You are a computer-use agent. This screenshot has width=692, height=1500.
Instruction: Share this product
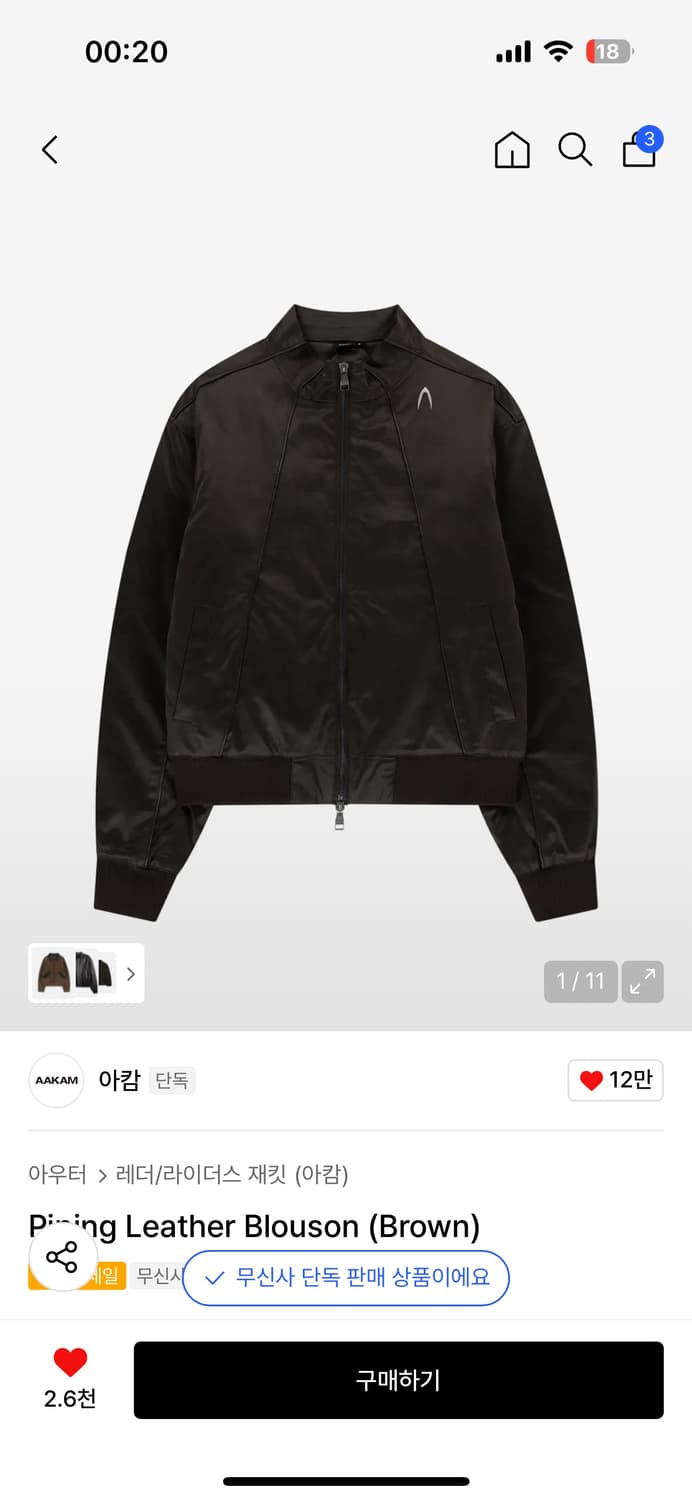[x=62, y=1257]
